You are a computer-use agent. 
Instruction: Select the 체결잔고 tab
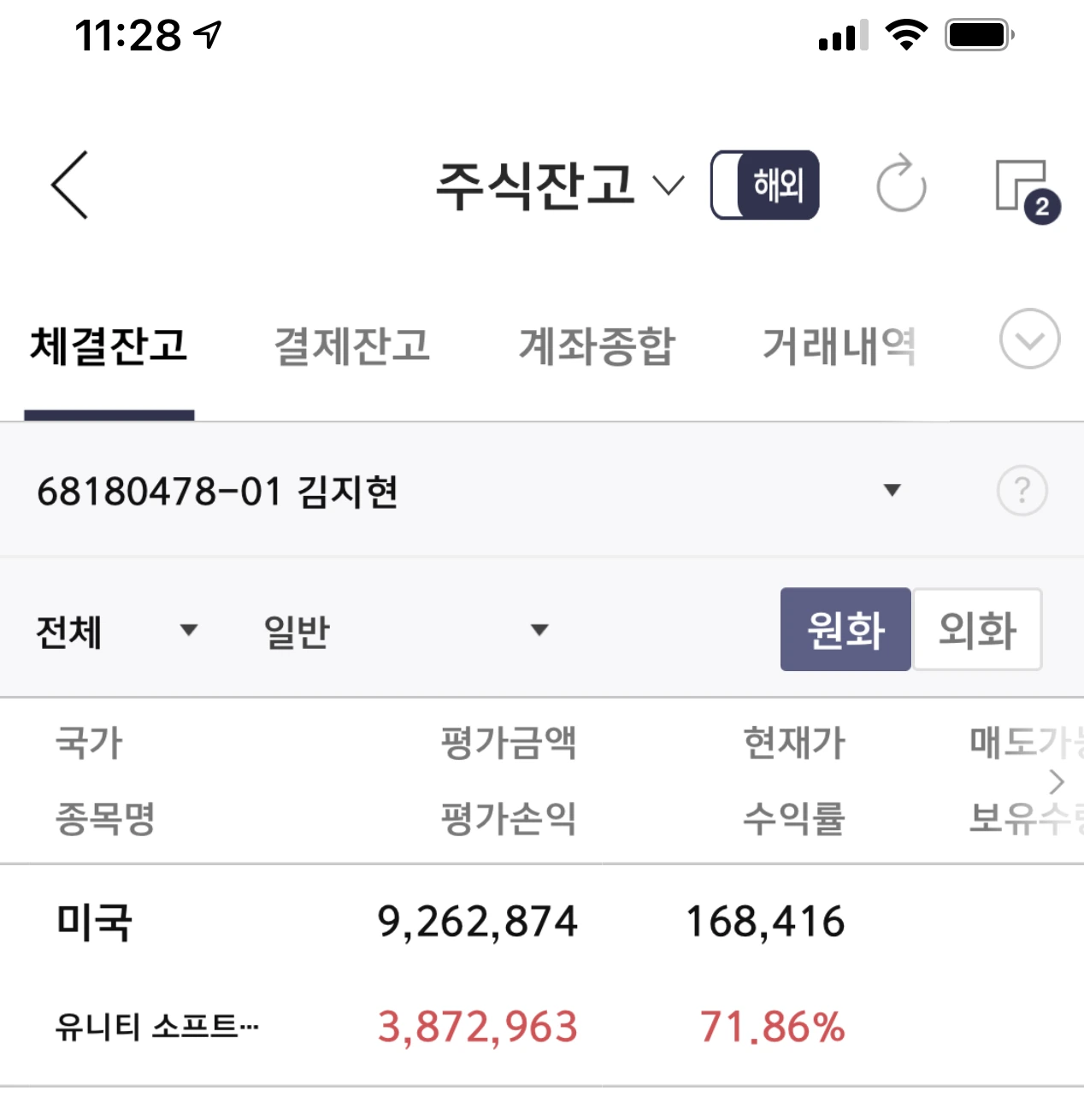pyautogui.click(x=109, y=346)
